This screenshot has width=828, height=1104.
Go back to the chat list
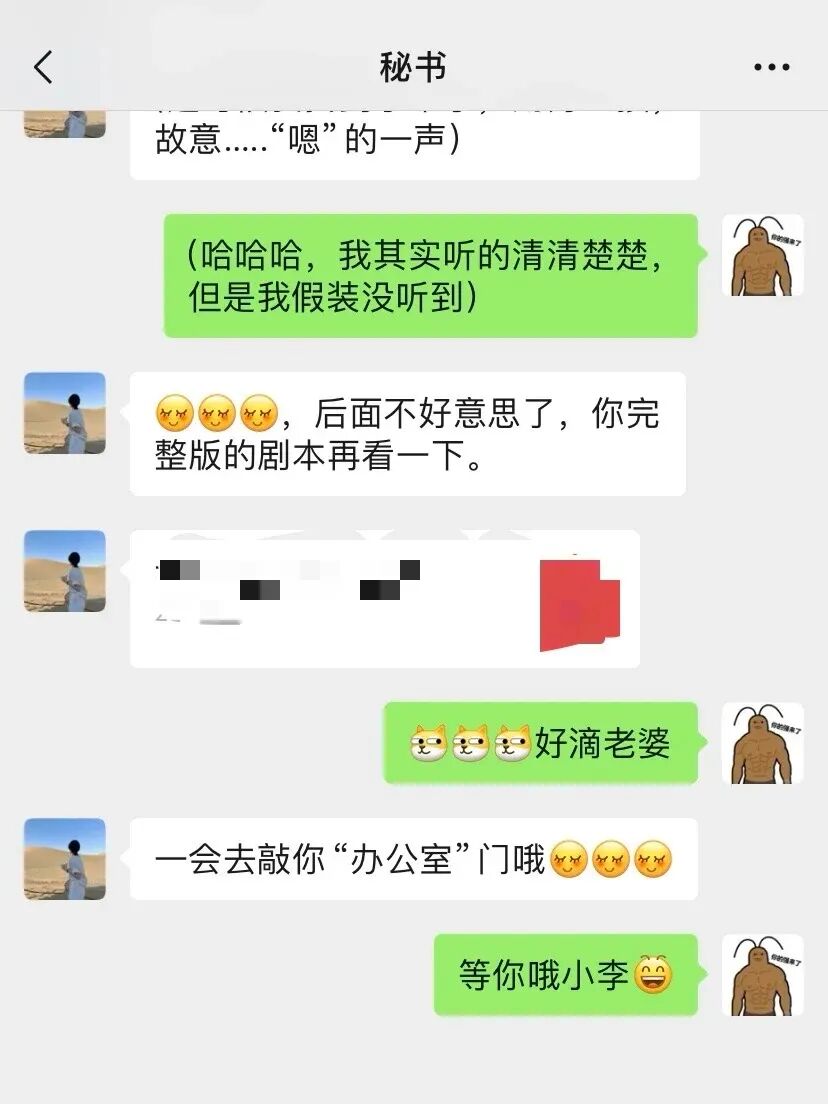click(43, 68)
